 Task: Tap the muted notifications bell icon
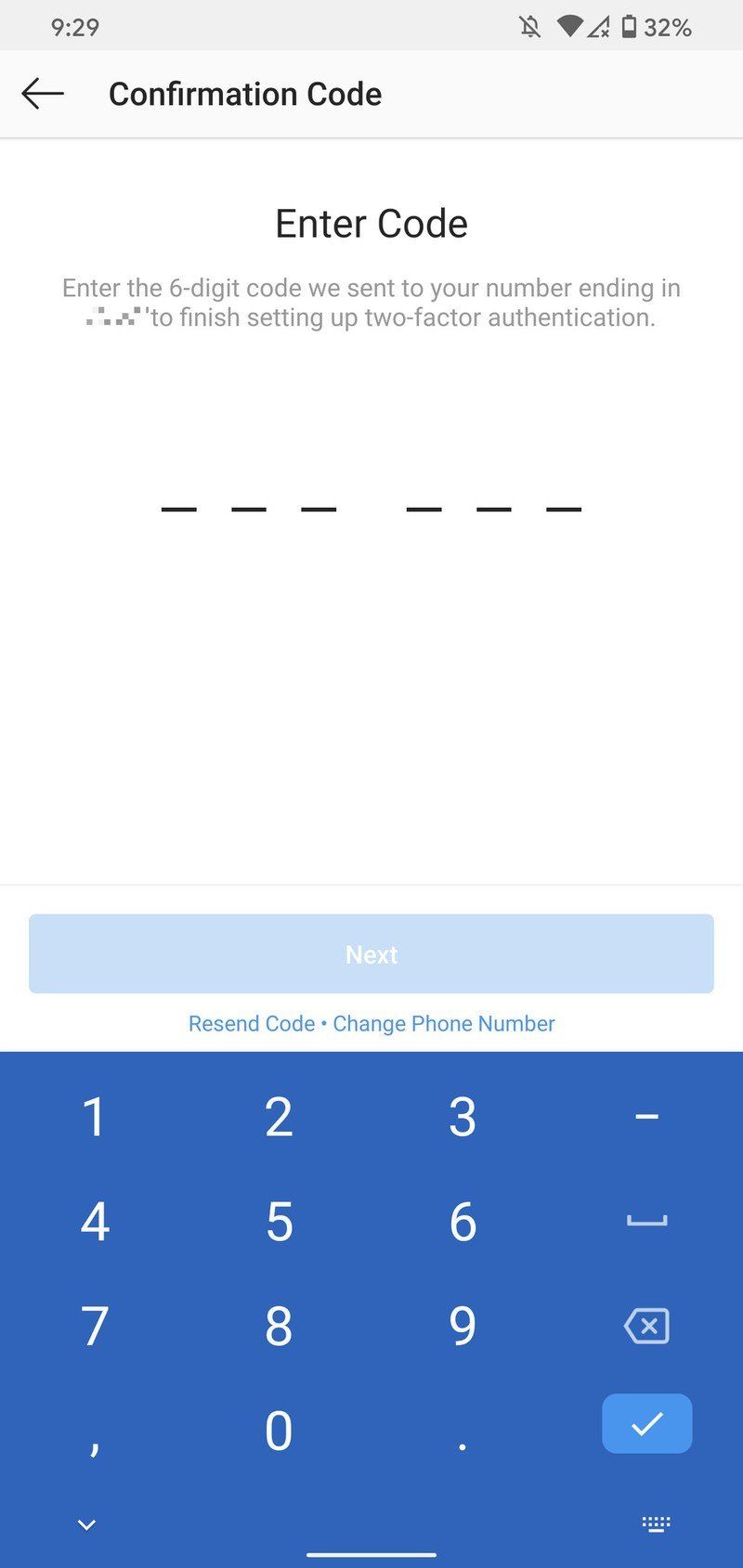click(x=527, y=27)
